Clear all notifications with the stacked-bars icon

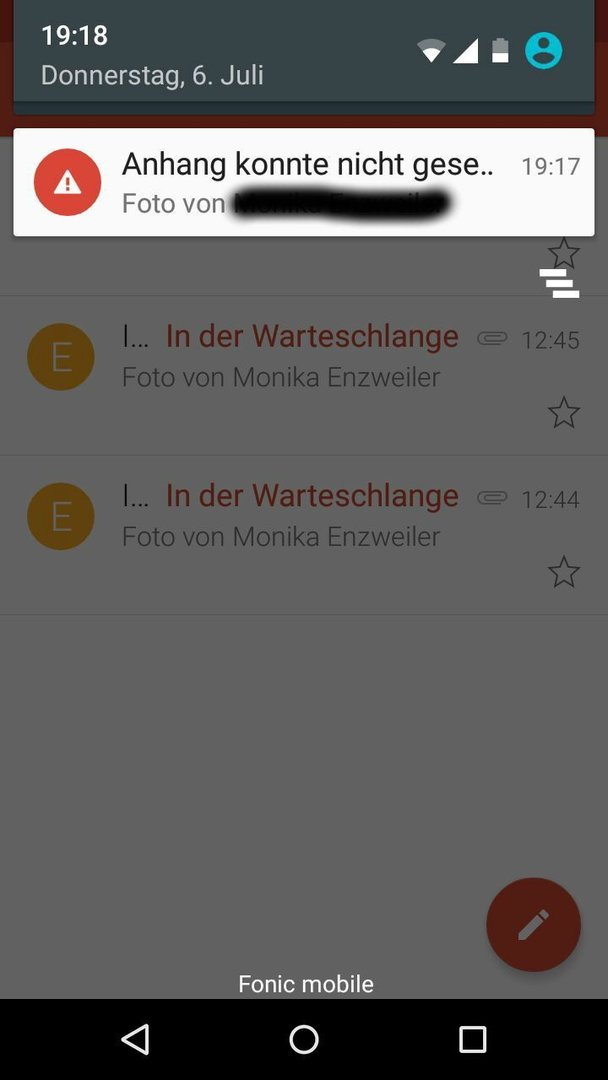coord(559,283)
